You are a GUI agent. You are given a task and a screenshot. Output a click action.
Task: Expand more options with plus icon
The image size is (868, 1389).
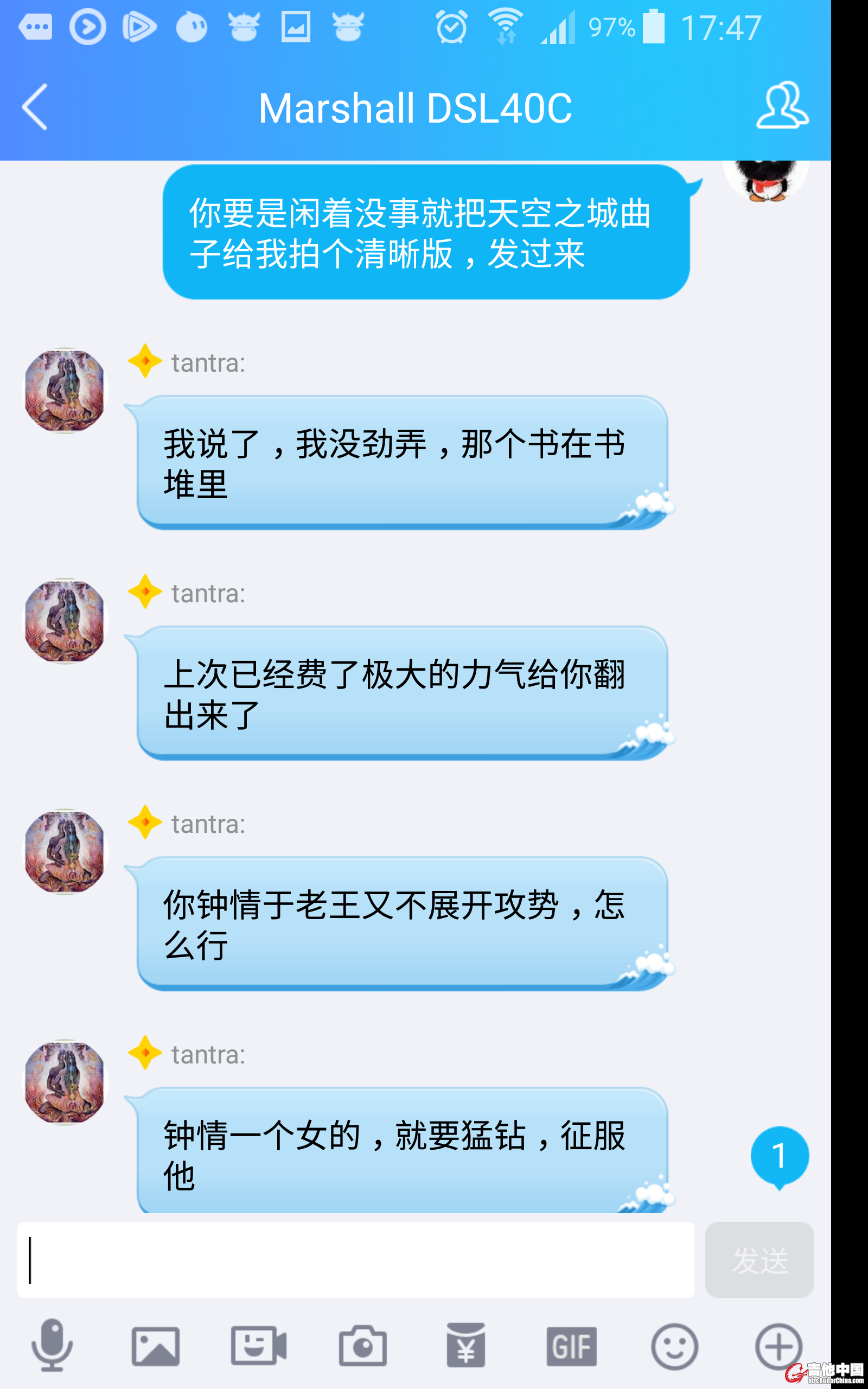tap(778, 1346)
